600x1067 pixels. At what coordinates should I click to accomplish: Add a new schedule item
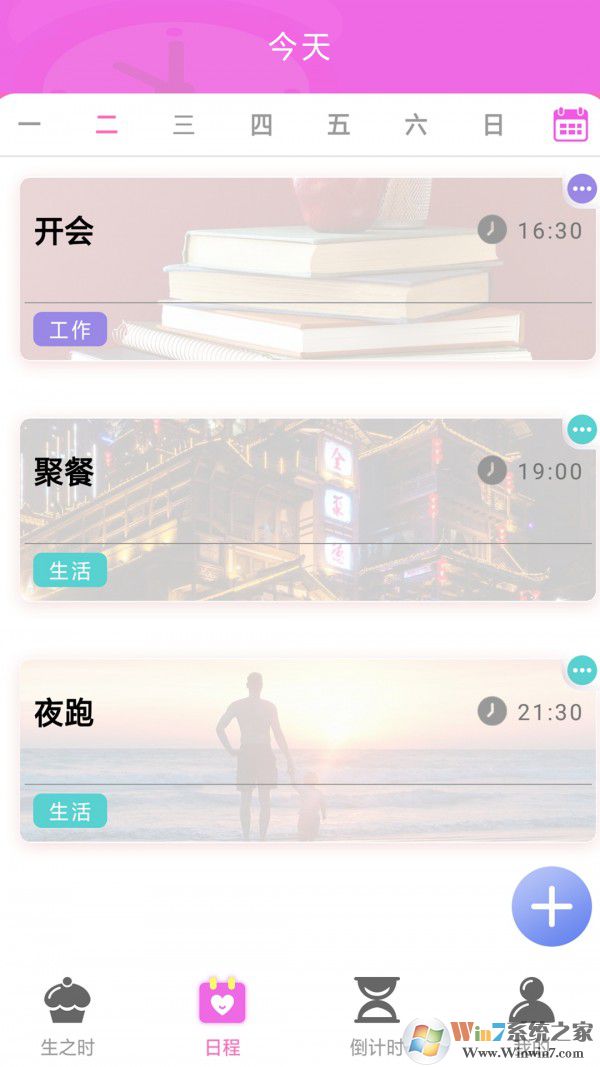click(x=551, y=906)
